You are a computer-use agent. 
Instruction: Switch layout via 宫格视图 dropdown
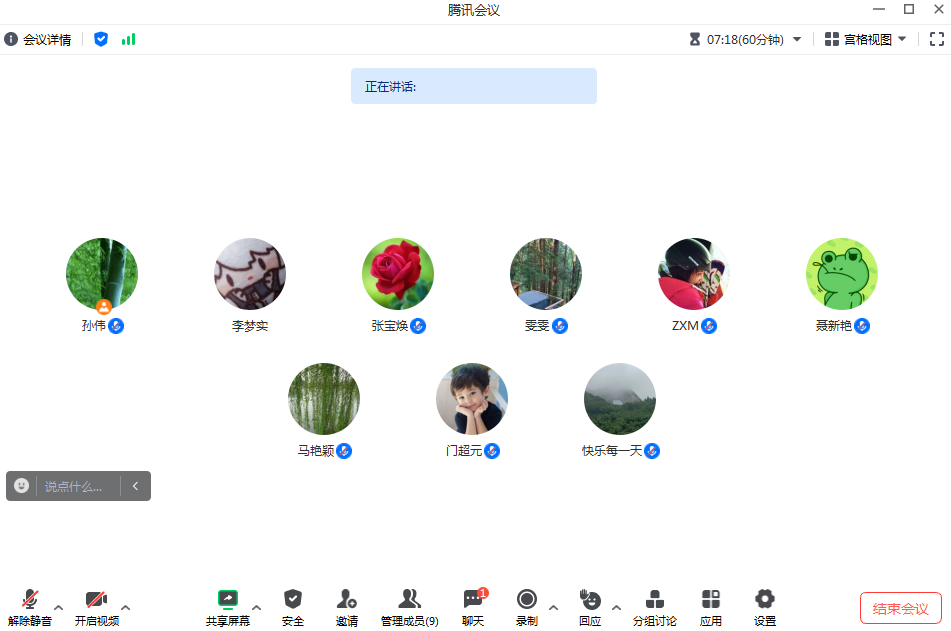[x=866, y=40]
